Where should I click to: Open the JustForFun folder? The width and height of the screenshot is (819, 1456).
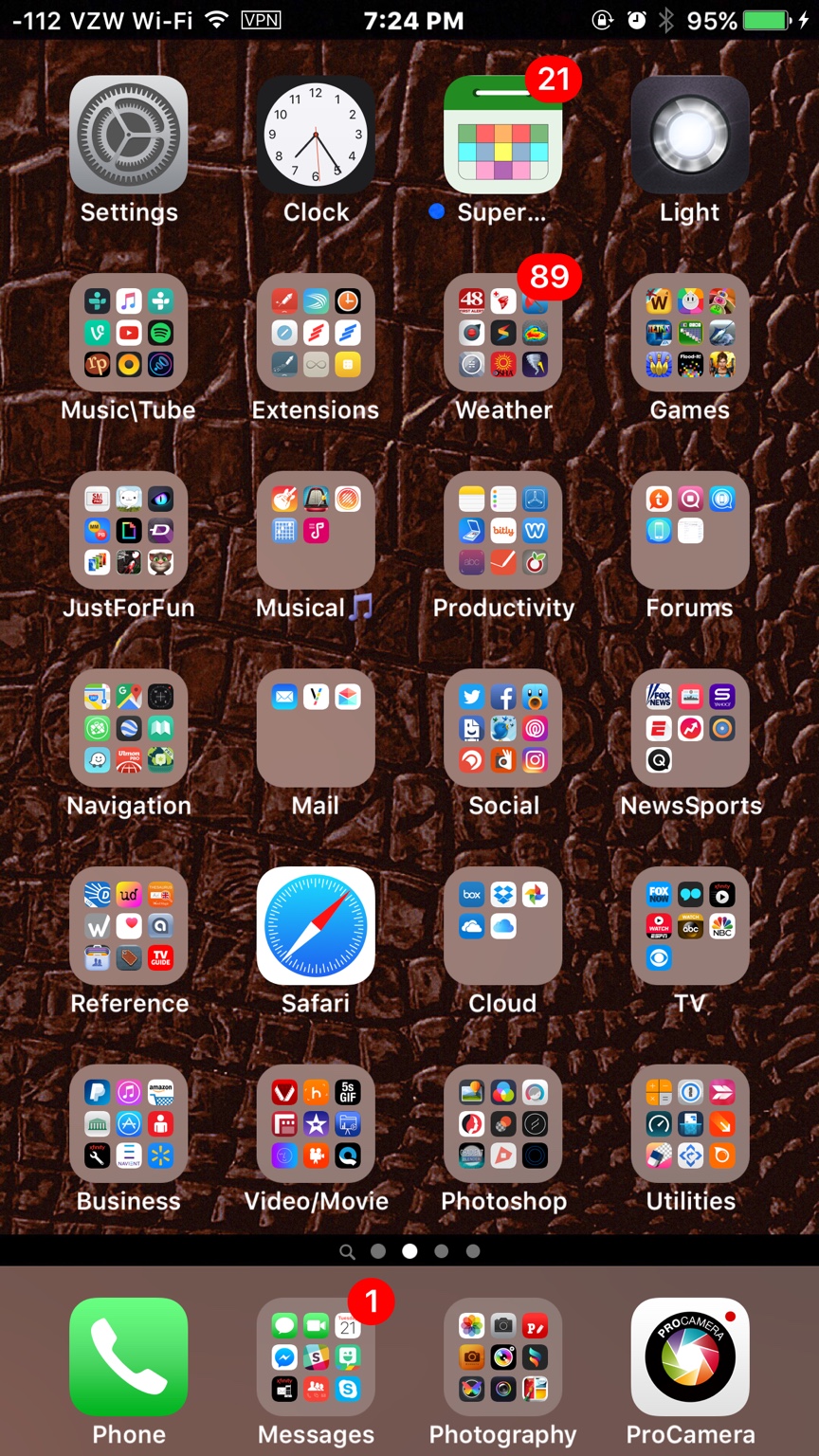(128, 530)
